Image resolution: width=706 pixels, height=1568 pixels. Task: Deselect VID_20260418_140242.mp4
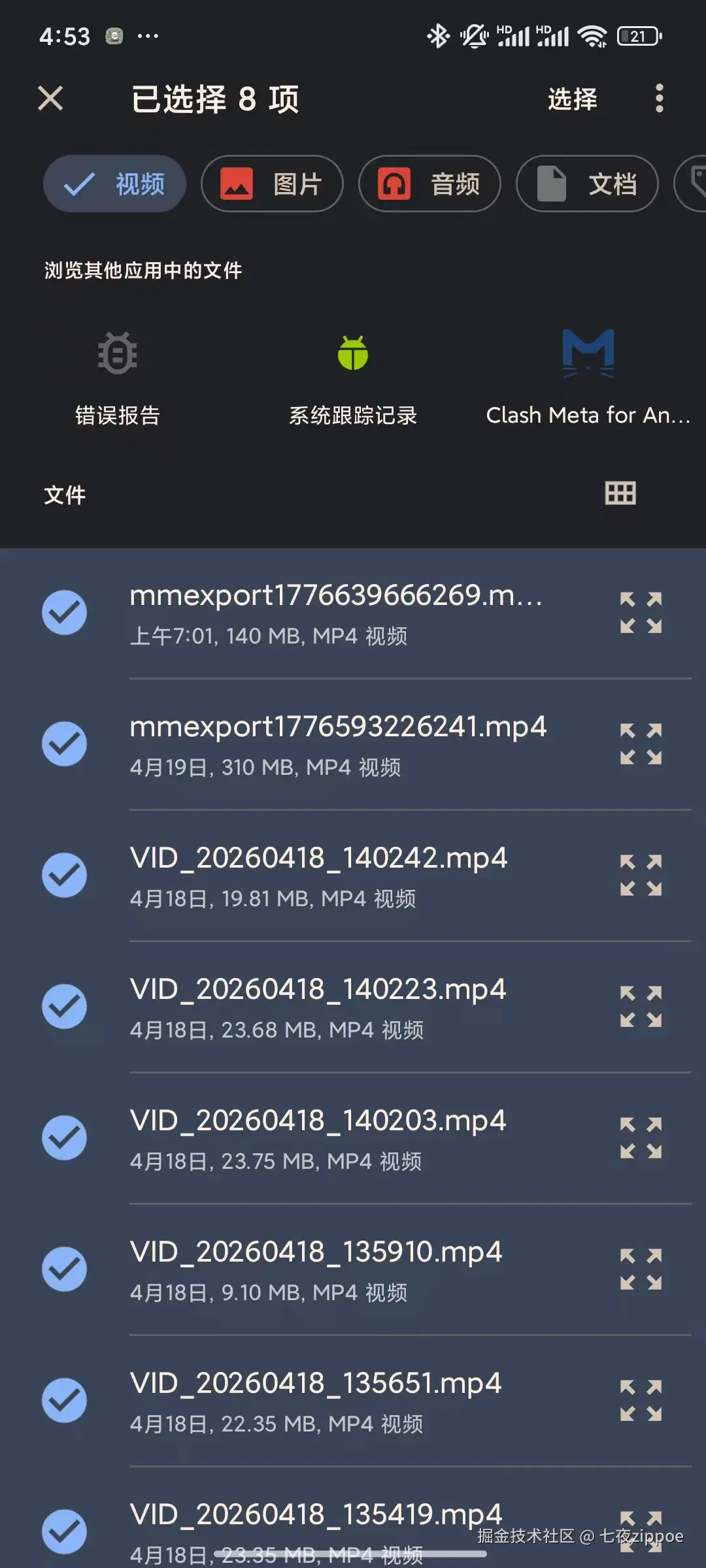tap(65, 875)
